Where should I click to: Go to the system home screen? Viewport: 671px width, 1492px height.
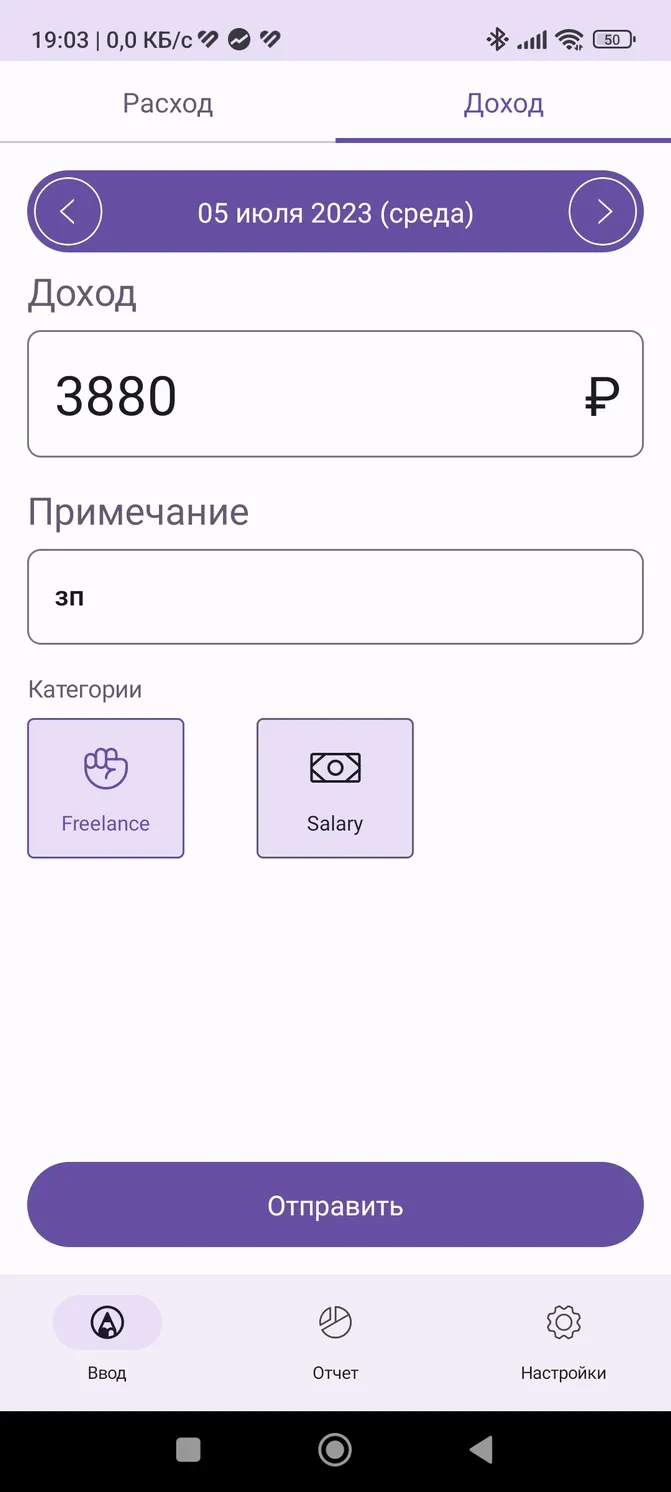click(x=335, y=1449)
